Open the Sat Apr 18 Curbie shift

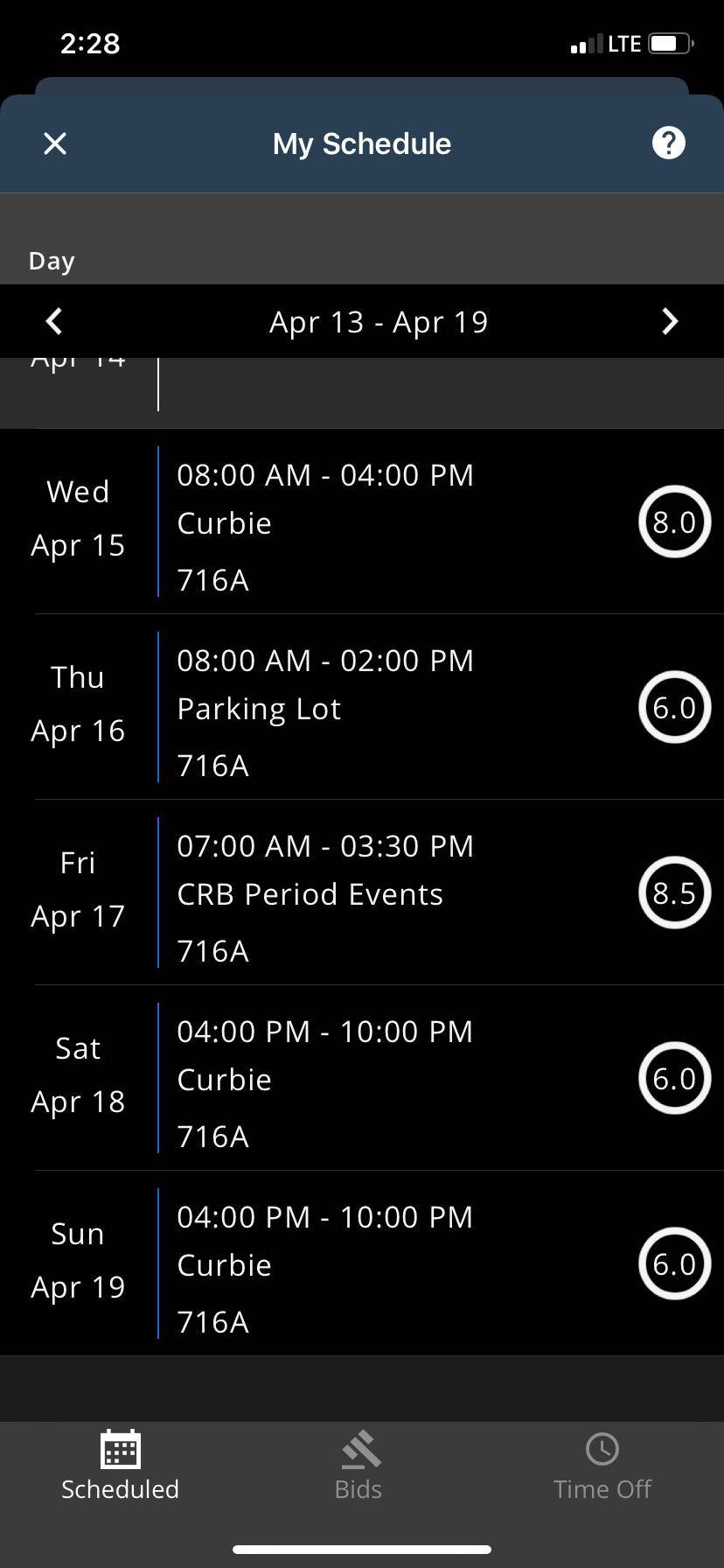(362, 1079)
